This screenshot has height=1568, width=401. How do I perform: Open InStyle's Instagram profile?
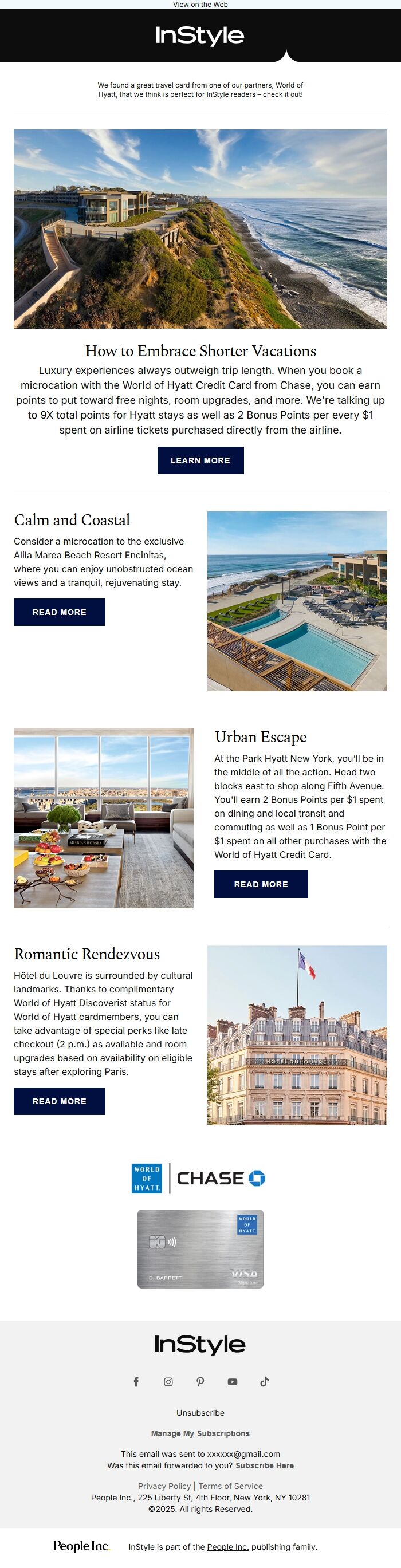point(168,1382)
